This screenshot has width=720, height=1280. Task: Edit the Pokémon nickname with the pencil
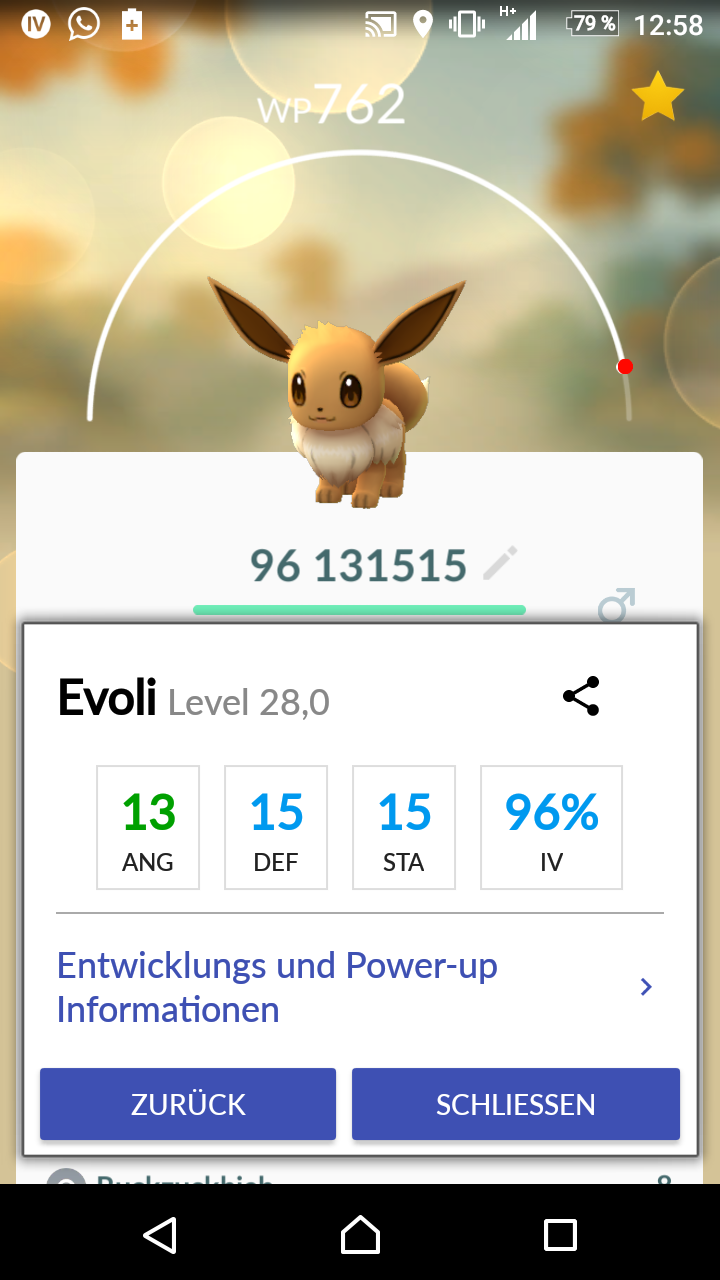click(x=500, y=564)
